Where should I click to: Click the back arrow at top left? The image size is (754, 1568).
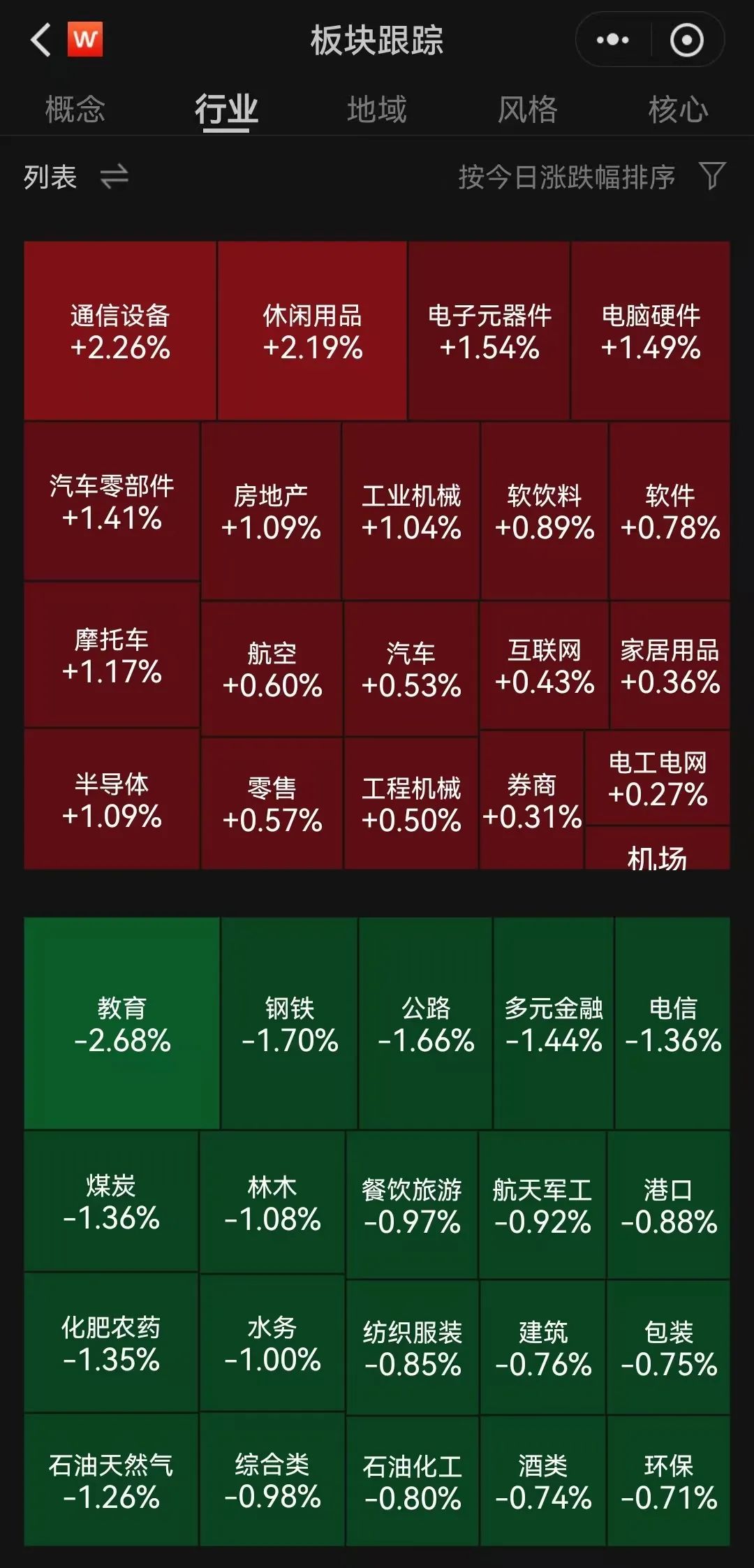40,40
